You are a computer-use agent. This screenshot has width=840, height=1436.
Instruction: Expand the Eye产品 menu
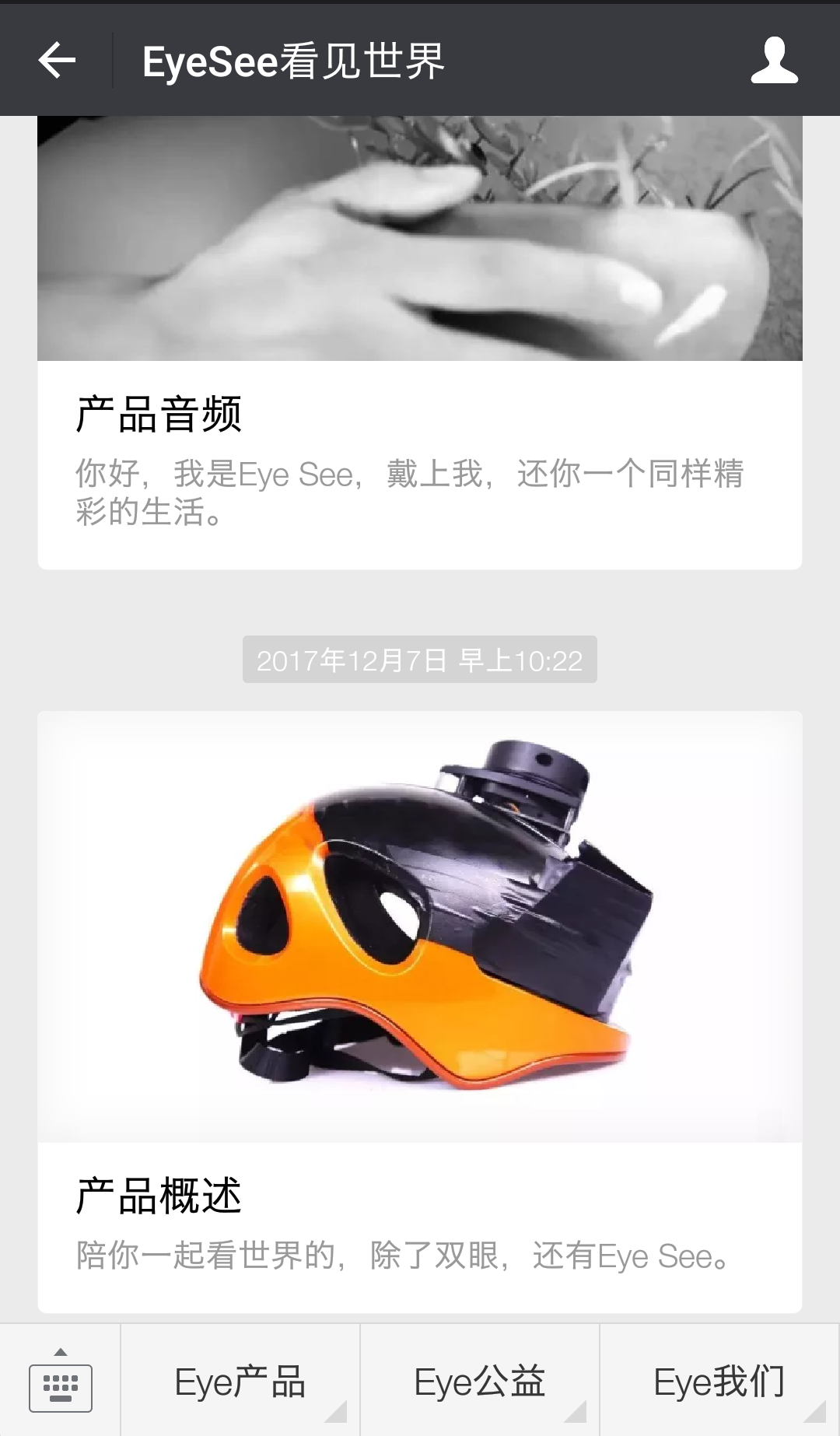[x=240, y=1382]
